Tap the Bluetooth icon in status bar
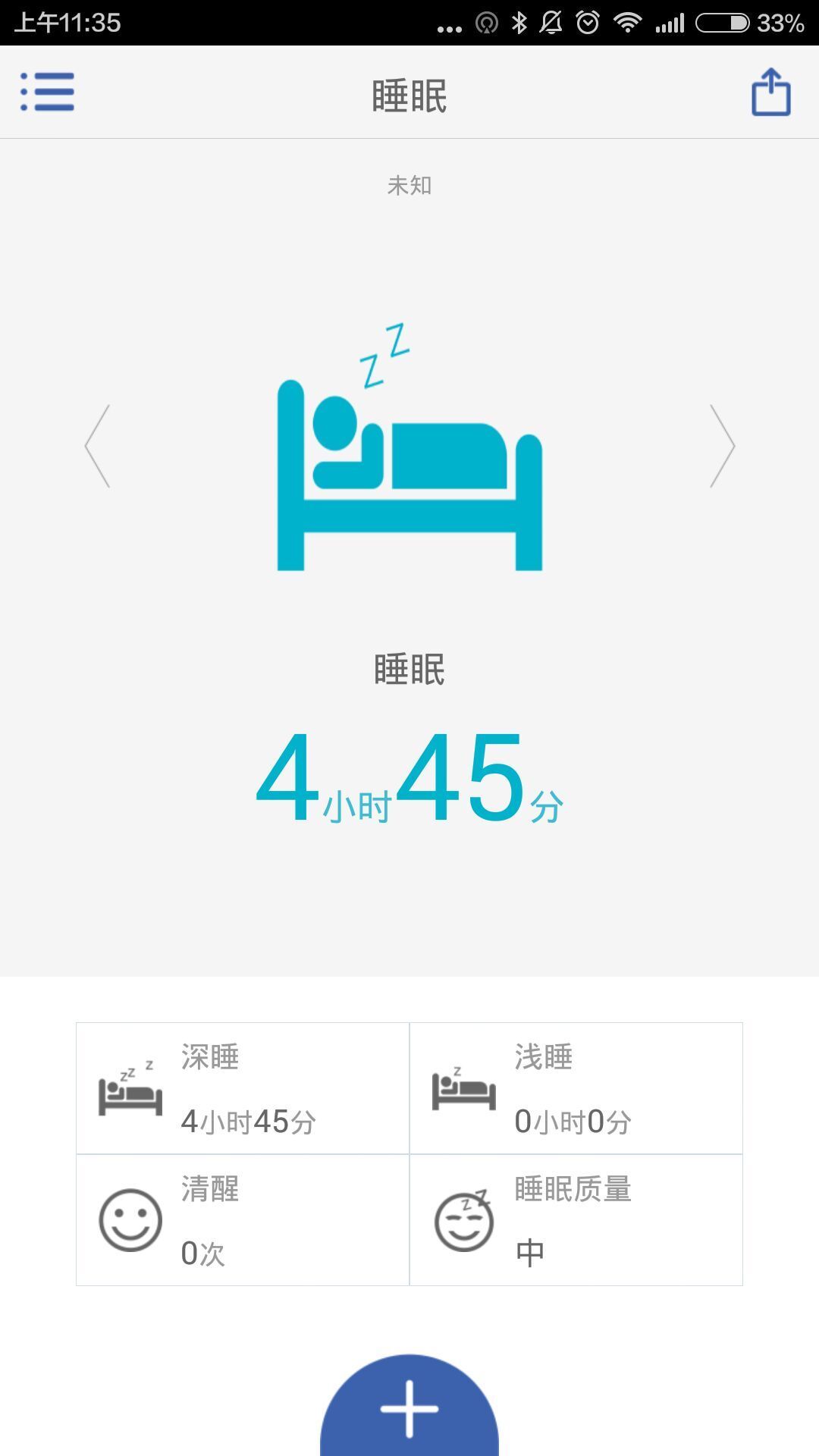 pos(519,23)
